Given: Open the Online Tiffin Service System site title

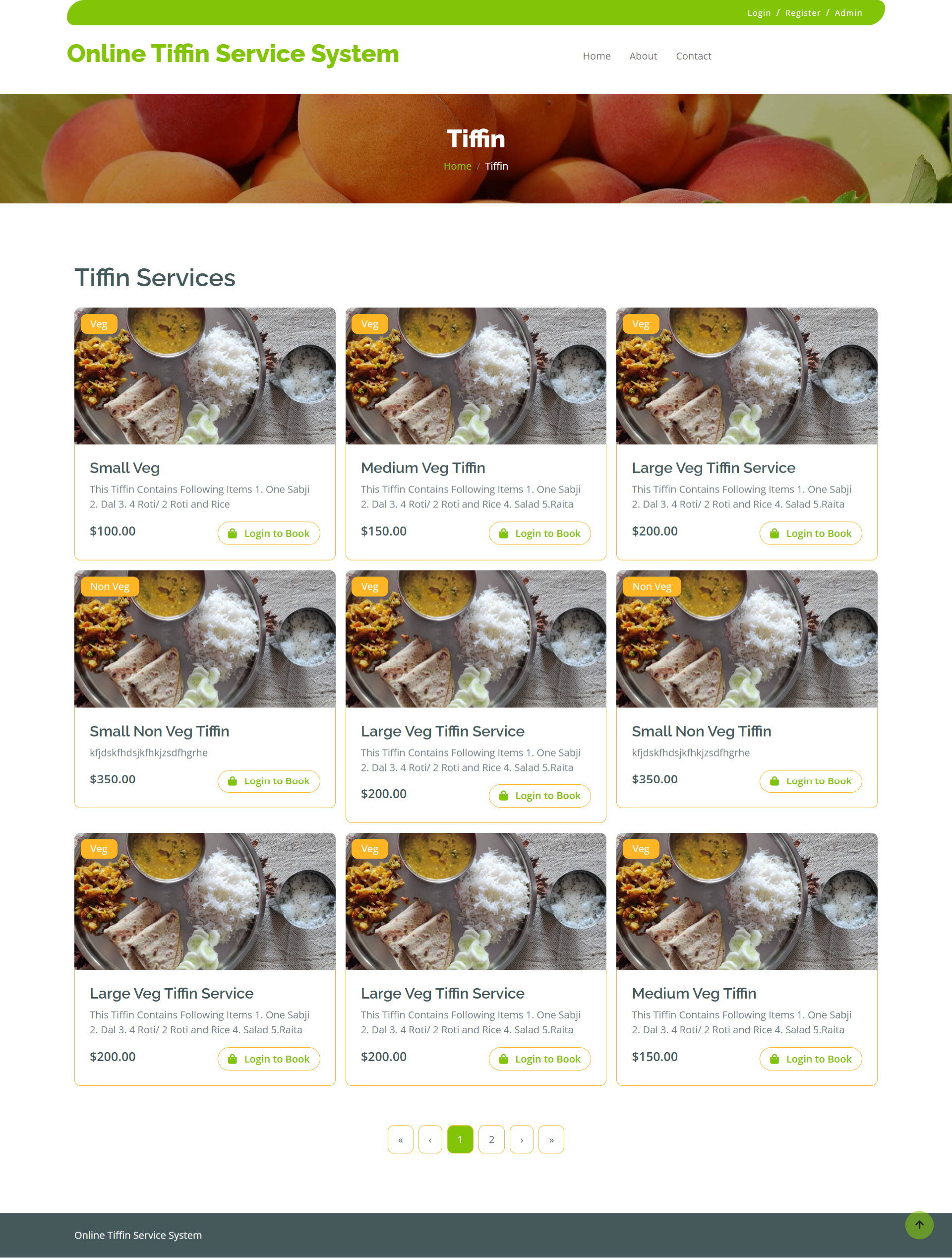Looking at the screenshot, I should 233,54.
